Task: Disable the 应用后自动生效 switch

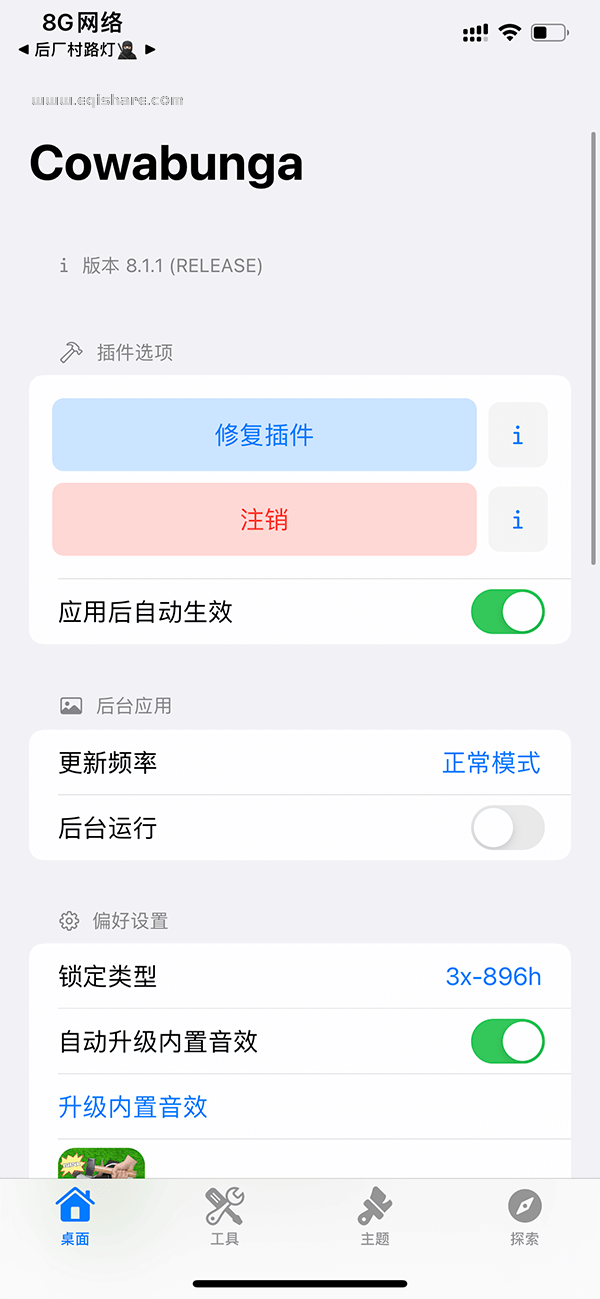Action: tap(507, 611)
